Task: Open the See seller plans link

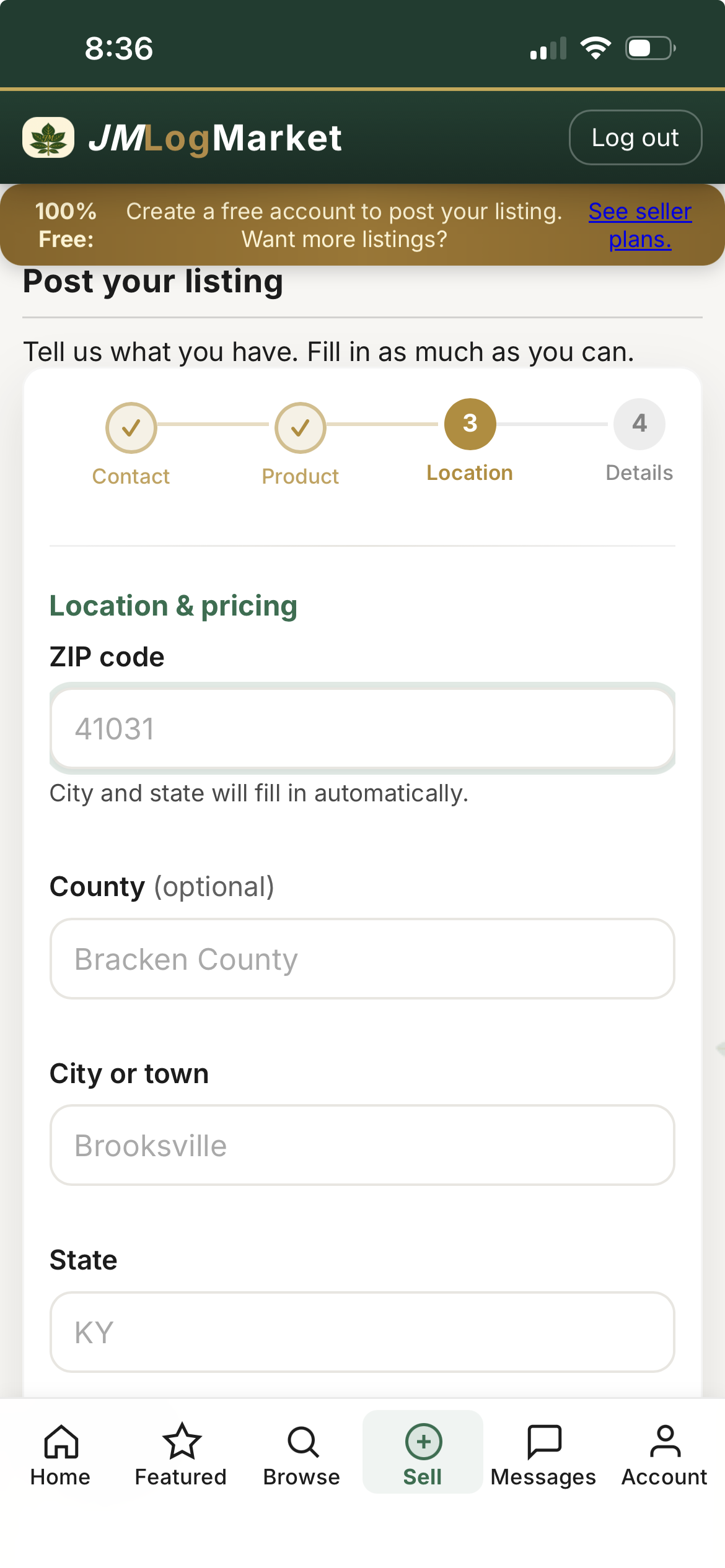Action: click(x=638, y=225)
